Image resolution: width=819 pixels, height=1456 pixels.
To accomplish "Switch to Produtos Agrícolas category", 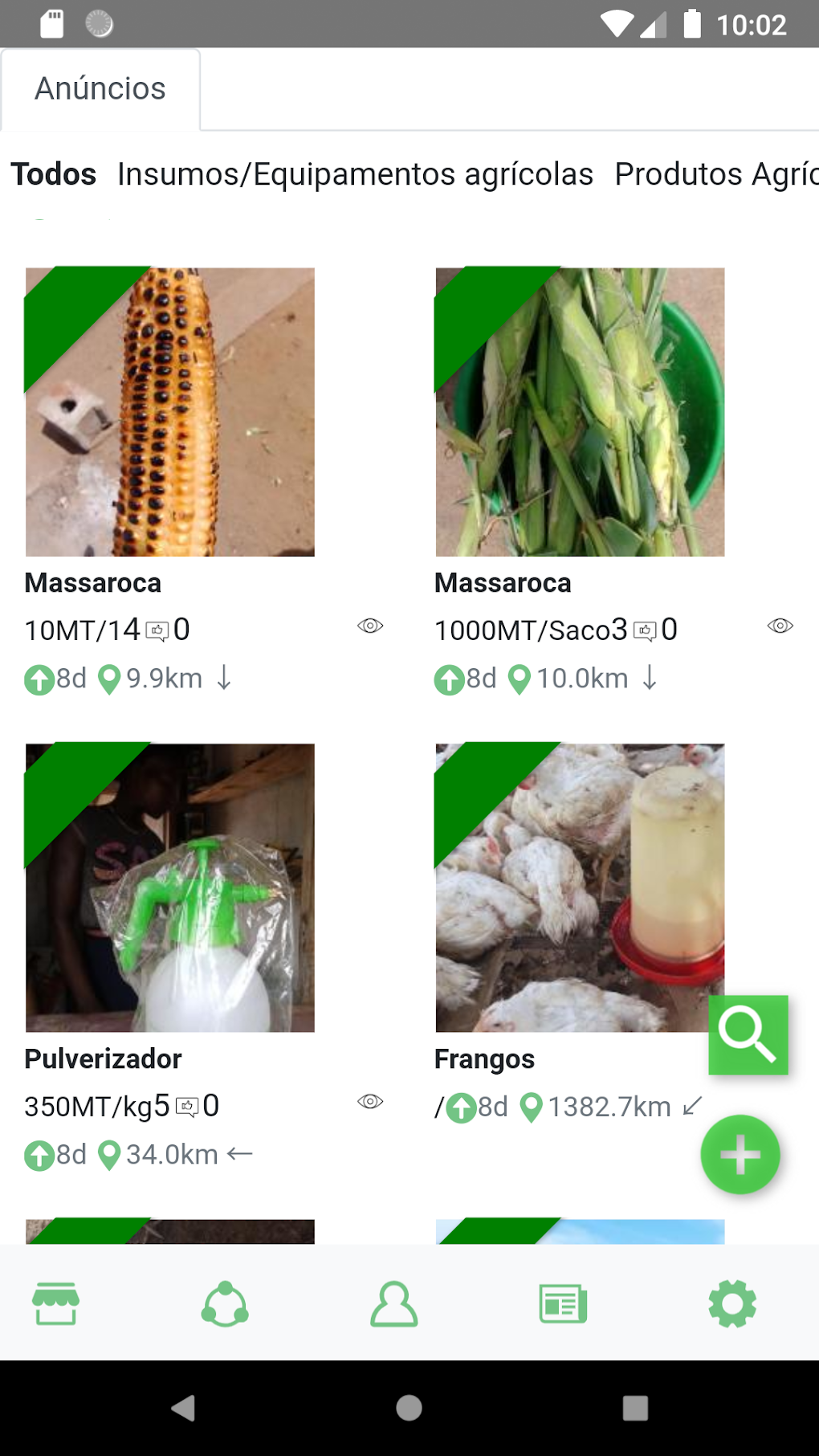I will pyautogui.click(x=715, y=174).
